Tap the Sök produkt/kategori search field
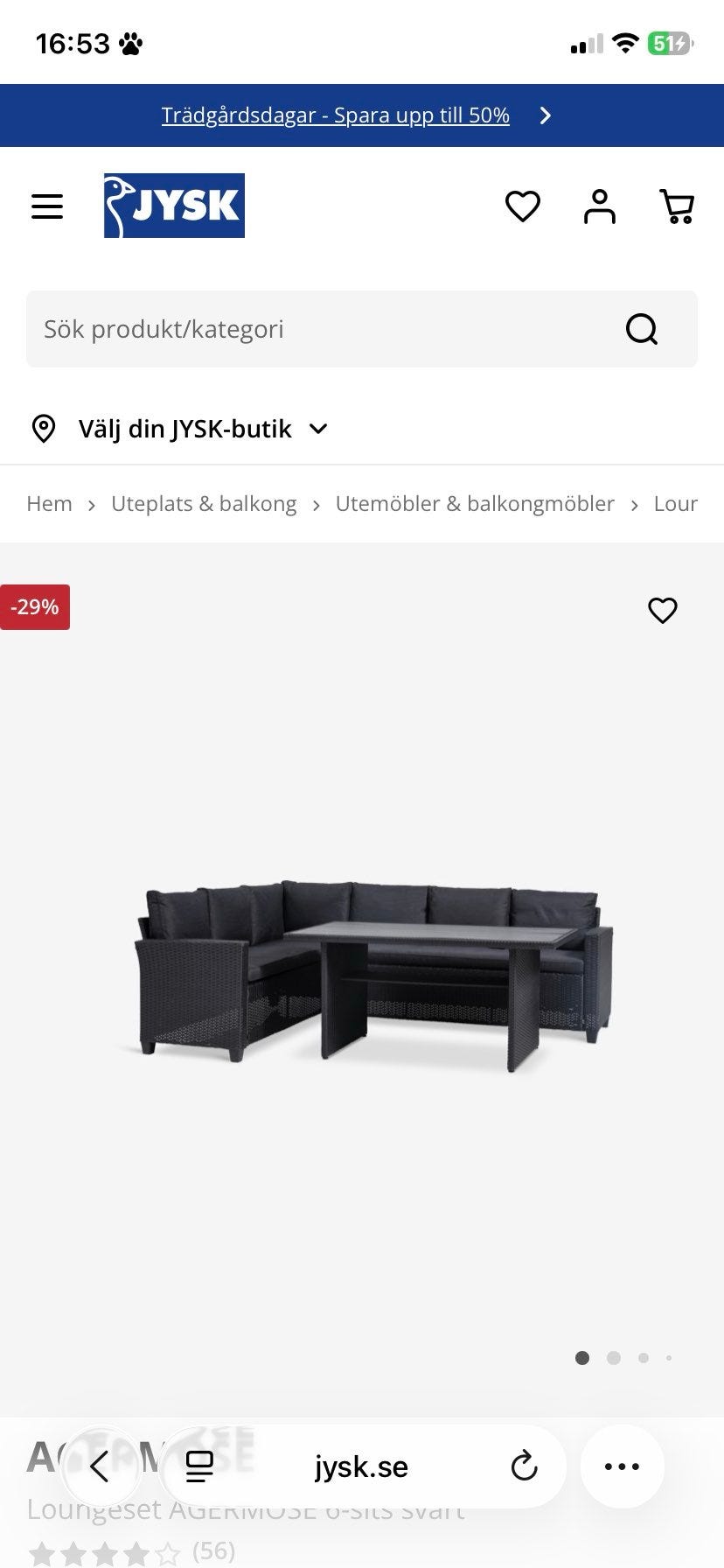724x1568 pixels. [262, 329]
